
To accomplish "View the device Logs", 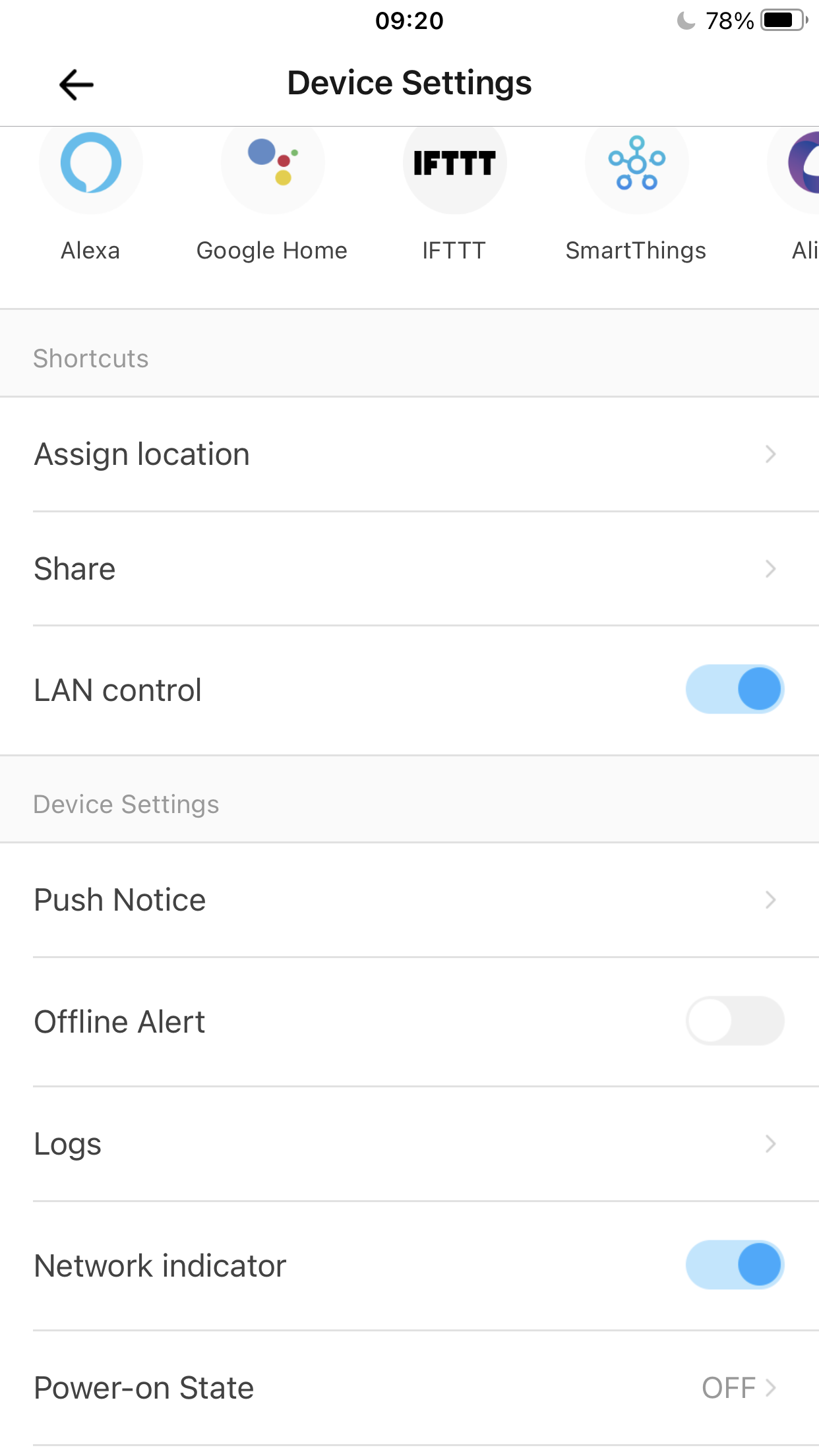I will click(409, 1144).
